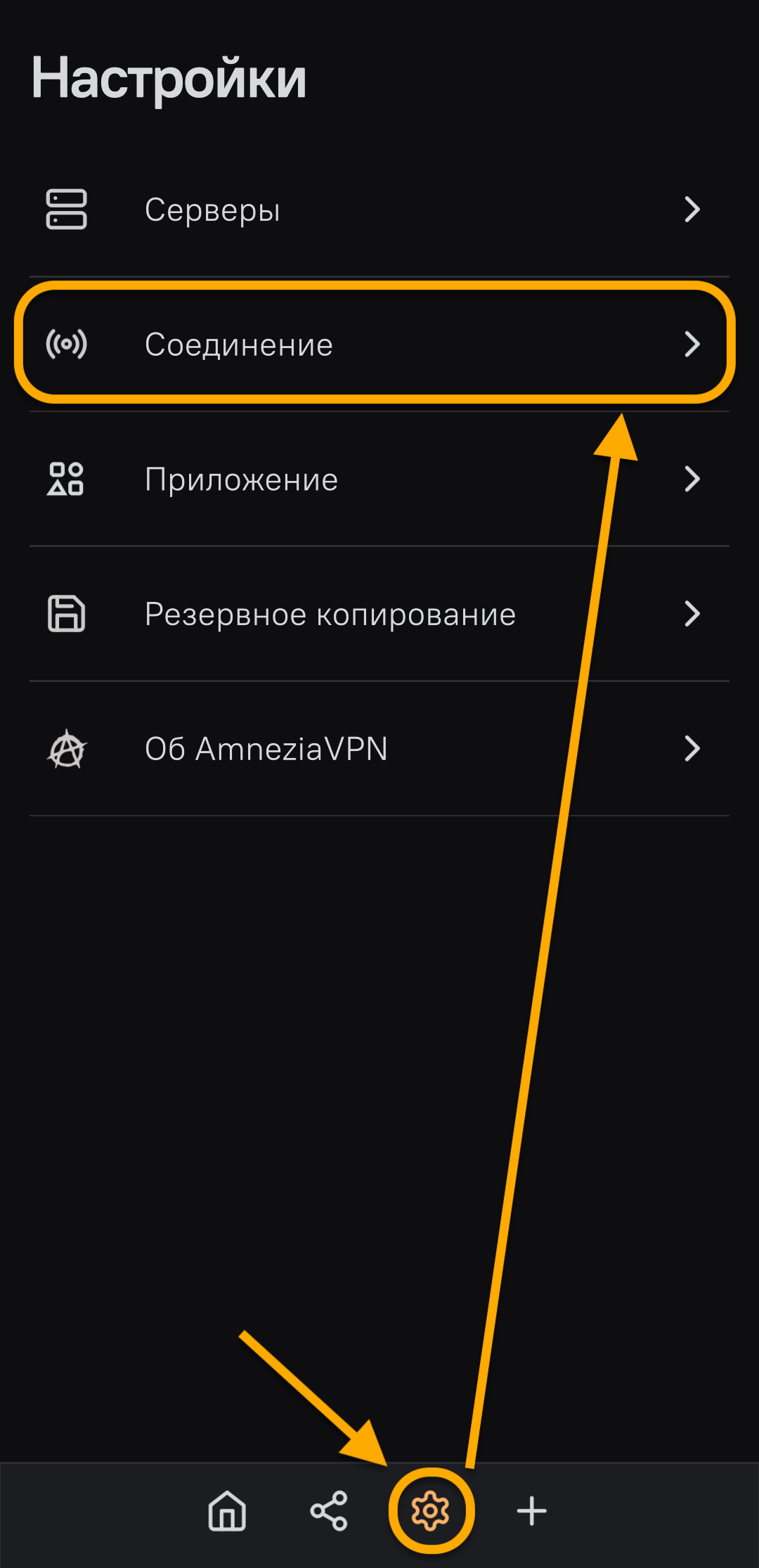Open the share tab
759x1568 pixels.
(x=329, y=1510)
